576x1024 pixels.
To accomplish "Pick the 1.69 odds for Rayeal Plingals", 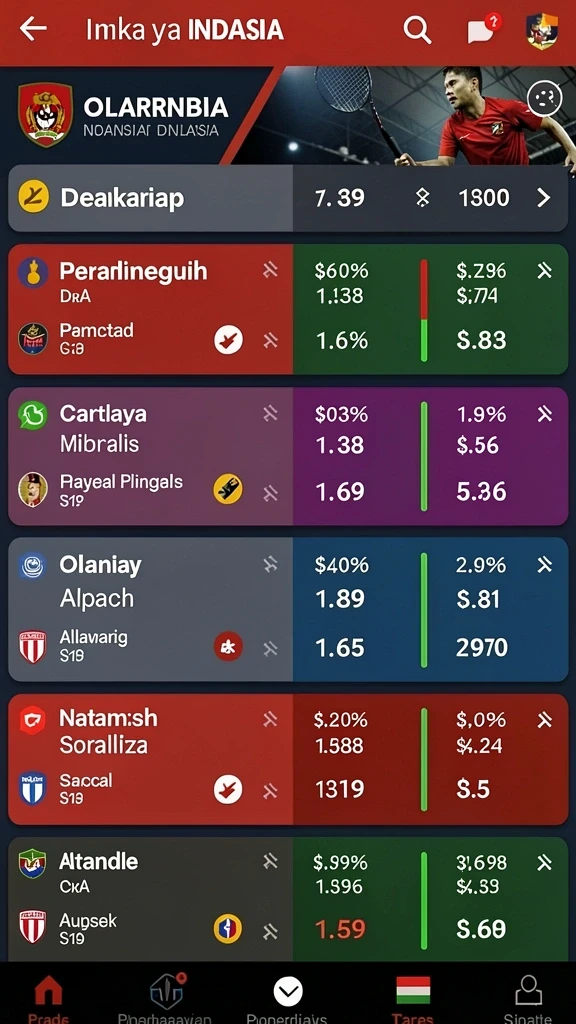I will click(x=340, y=493).
